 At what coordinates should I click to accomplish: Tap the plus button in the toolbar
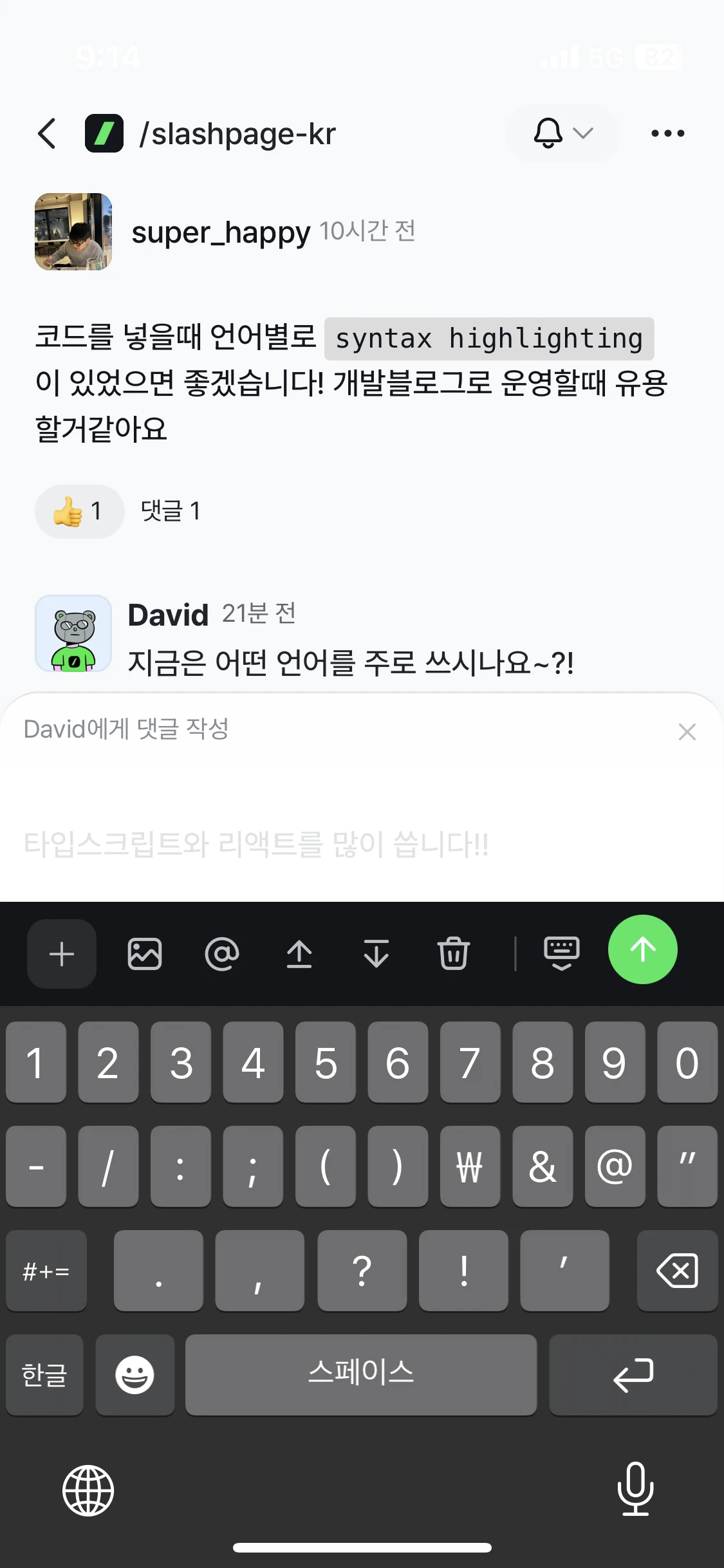point(62,954)
